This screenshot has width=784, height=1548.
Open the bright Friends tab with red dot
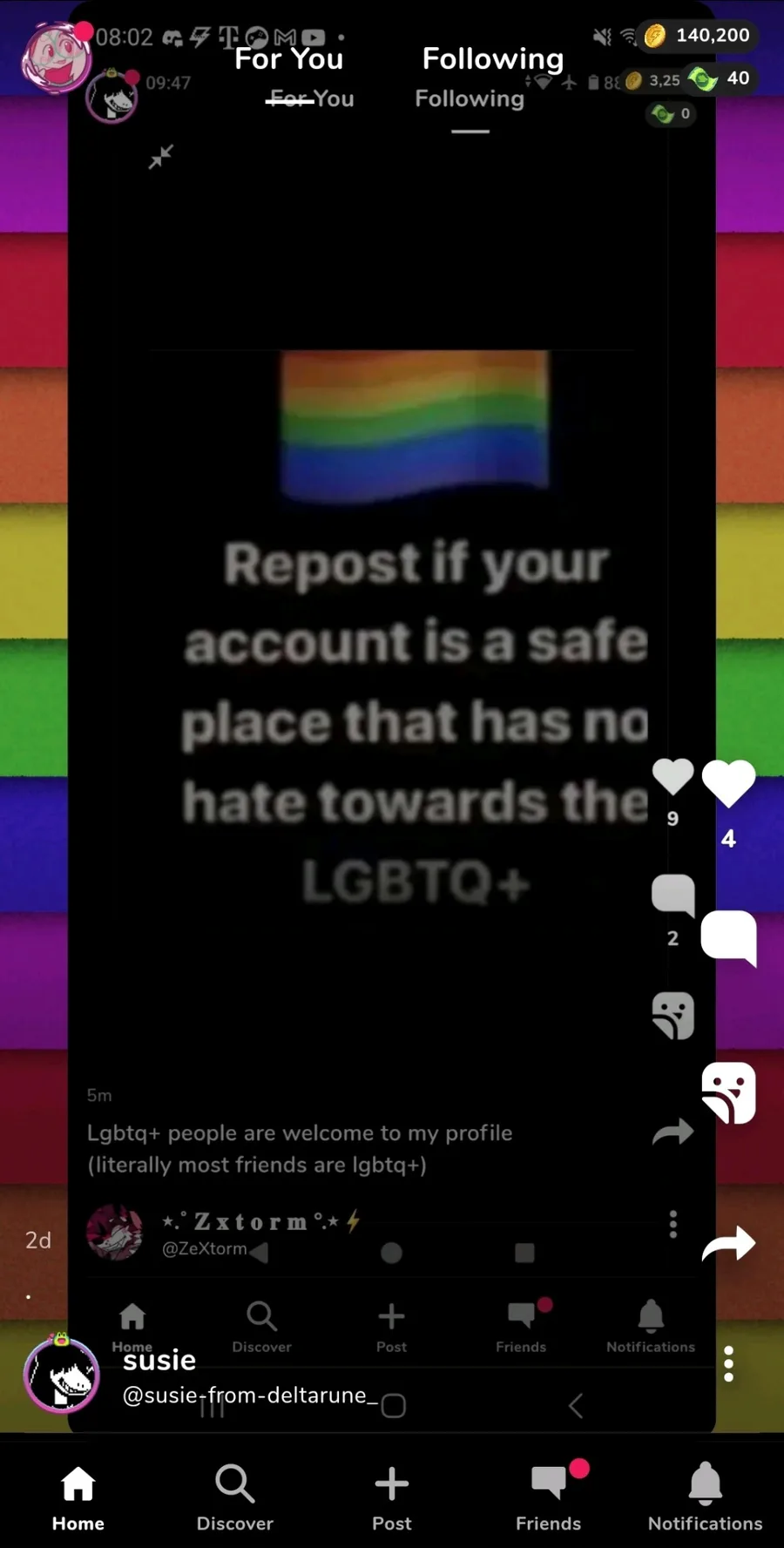point(549,1497)
